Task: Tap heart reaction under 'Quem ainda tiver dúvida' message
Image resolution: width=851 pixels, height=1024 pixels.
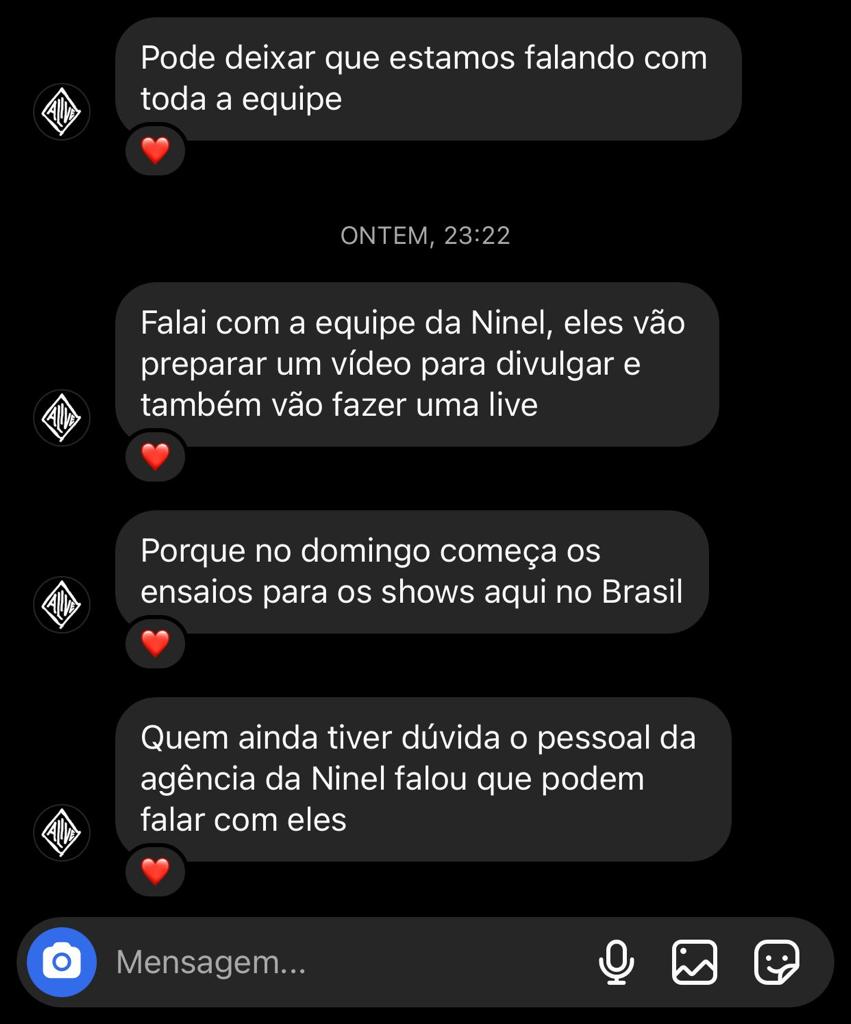Action: pyautogui.click(x=155, y=871)
